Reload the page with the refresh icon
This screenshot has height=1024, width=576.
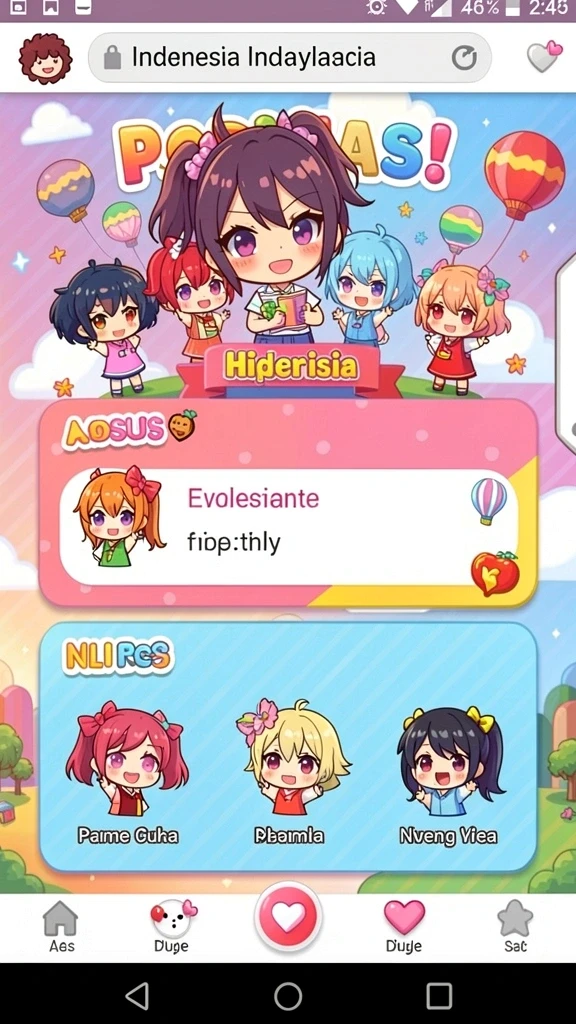[x=464, y=58]
